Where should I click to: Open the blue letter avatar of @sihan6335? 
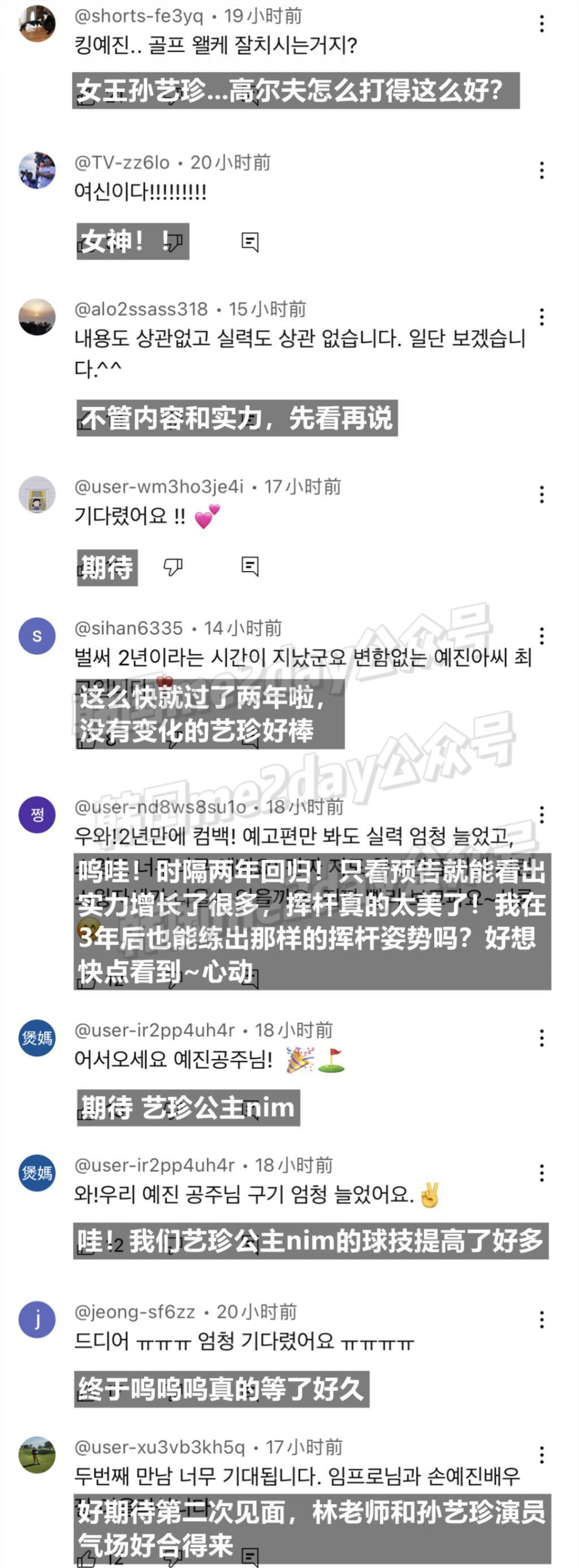pyautogui.click(x=38, y=634)
